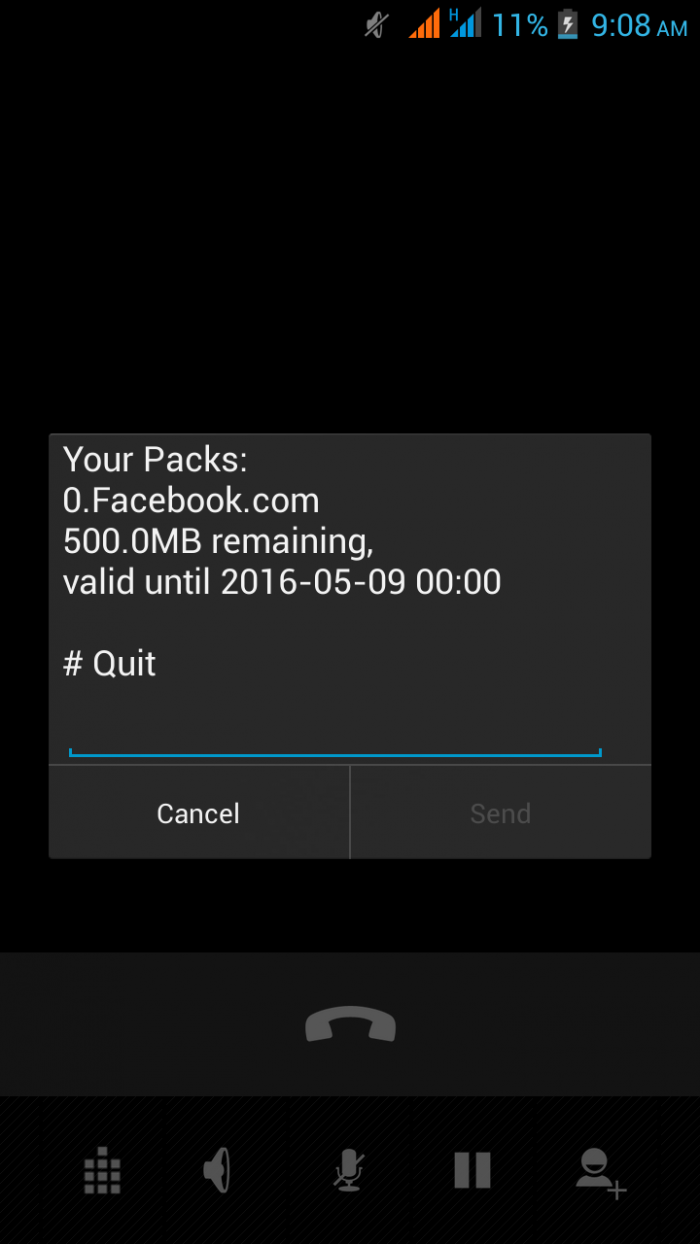This screenshot has height=1244, width=700.
Task: Turn on the speaker
Action: coord(218,1170)
